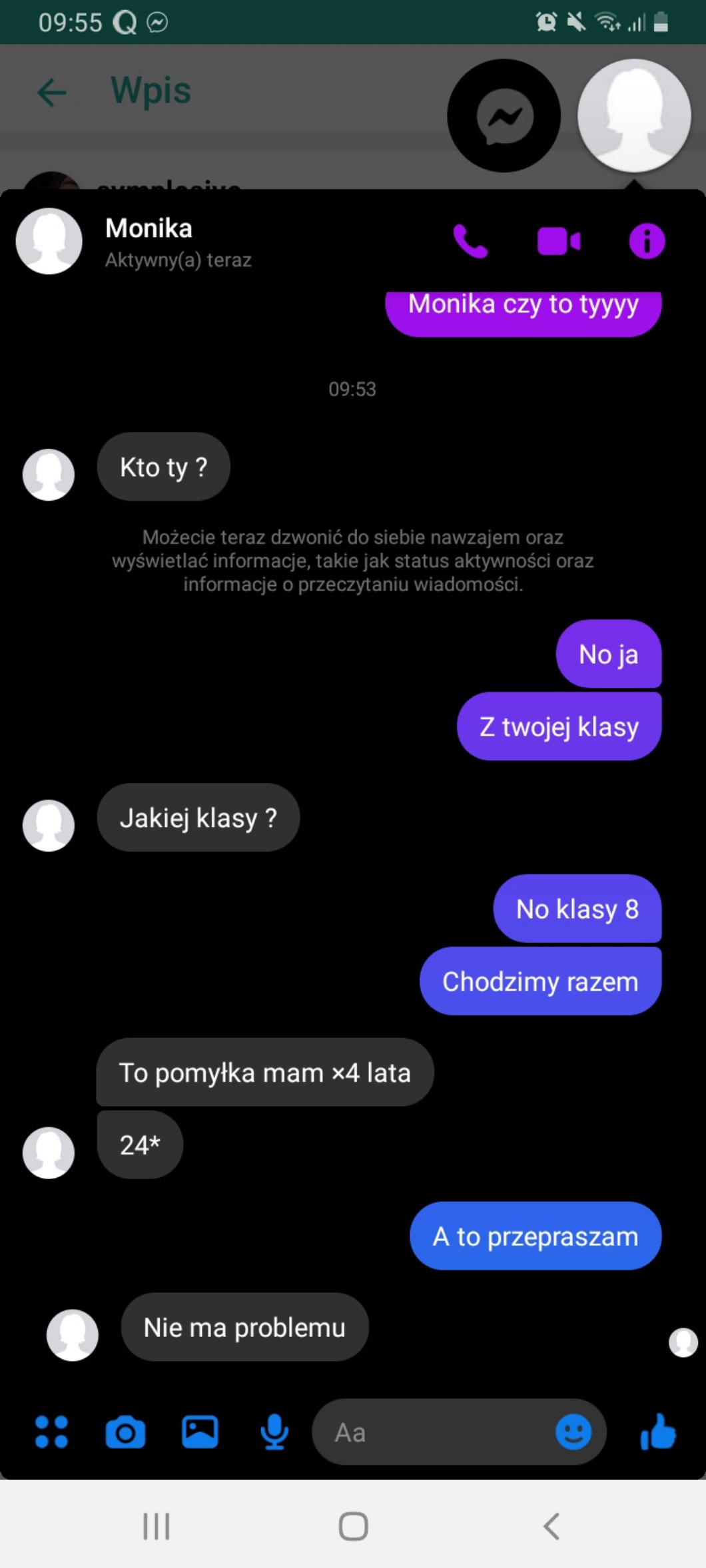The image size is (706, 1568).
Task: Open Monika's profile from header name
Action: pyautogui.click(x=149, y=229)
